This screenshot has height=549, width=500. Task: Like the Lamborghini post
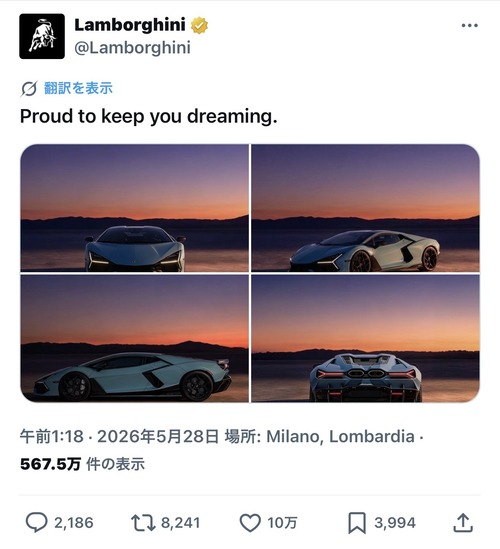(250, 523)
